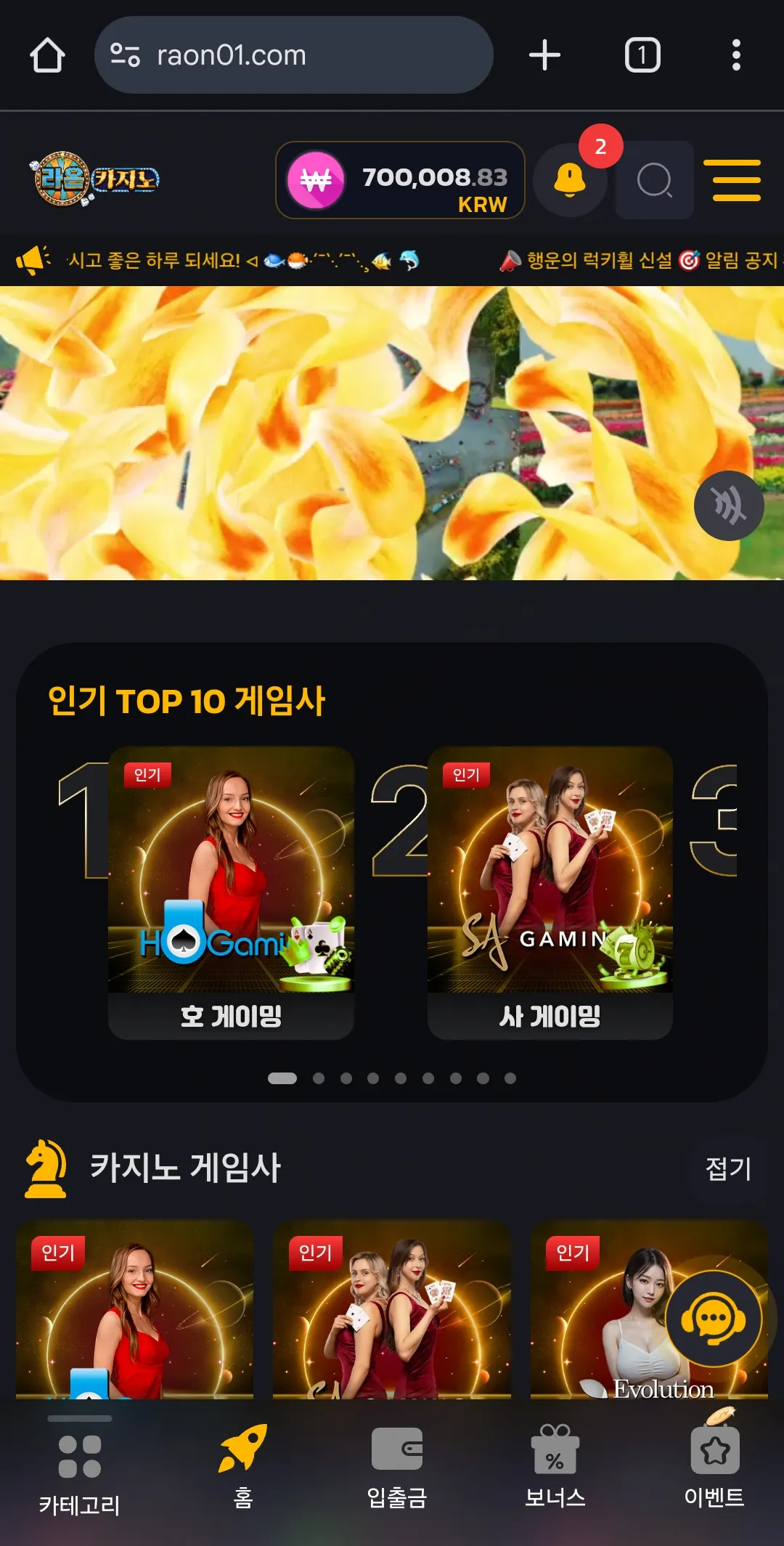Collapse casino providers with 접기
The height and width of the screenshot is (1546, 784).
pyautogui.click(x=728, y=1168)
